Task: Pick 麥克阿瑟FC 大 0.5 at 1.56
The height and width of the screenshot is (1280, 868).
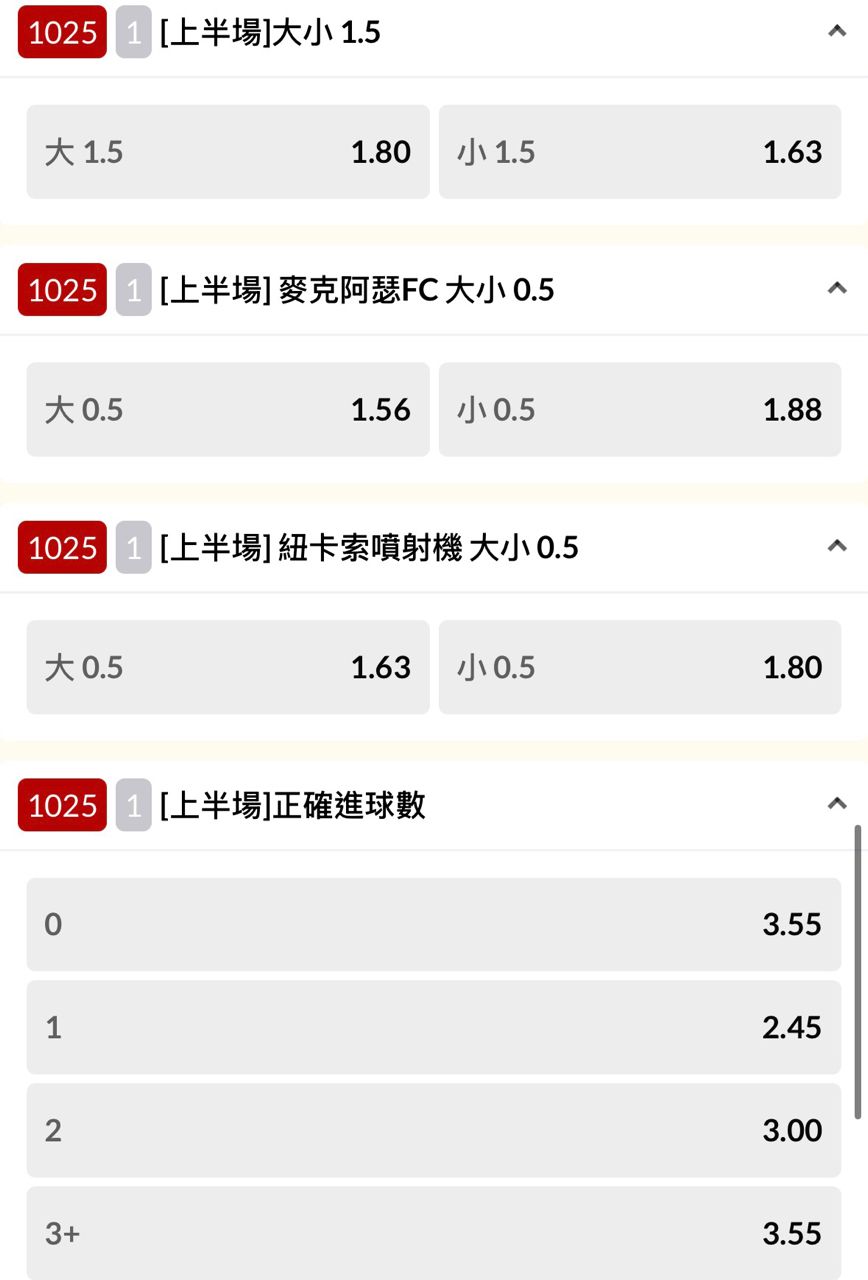Action: [x=228, y=410]
